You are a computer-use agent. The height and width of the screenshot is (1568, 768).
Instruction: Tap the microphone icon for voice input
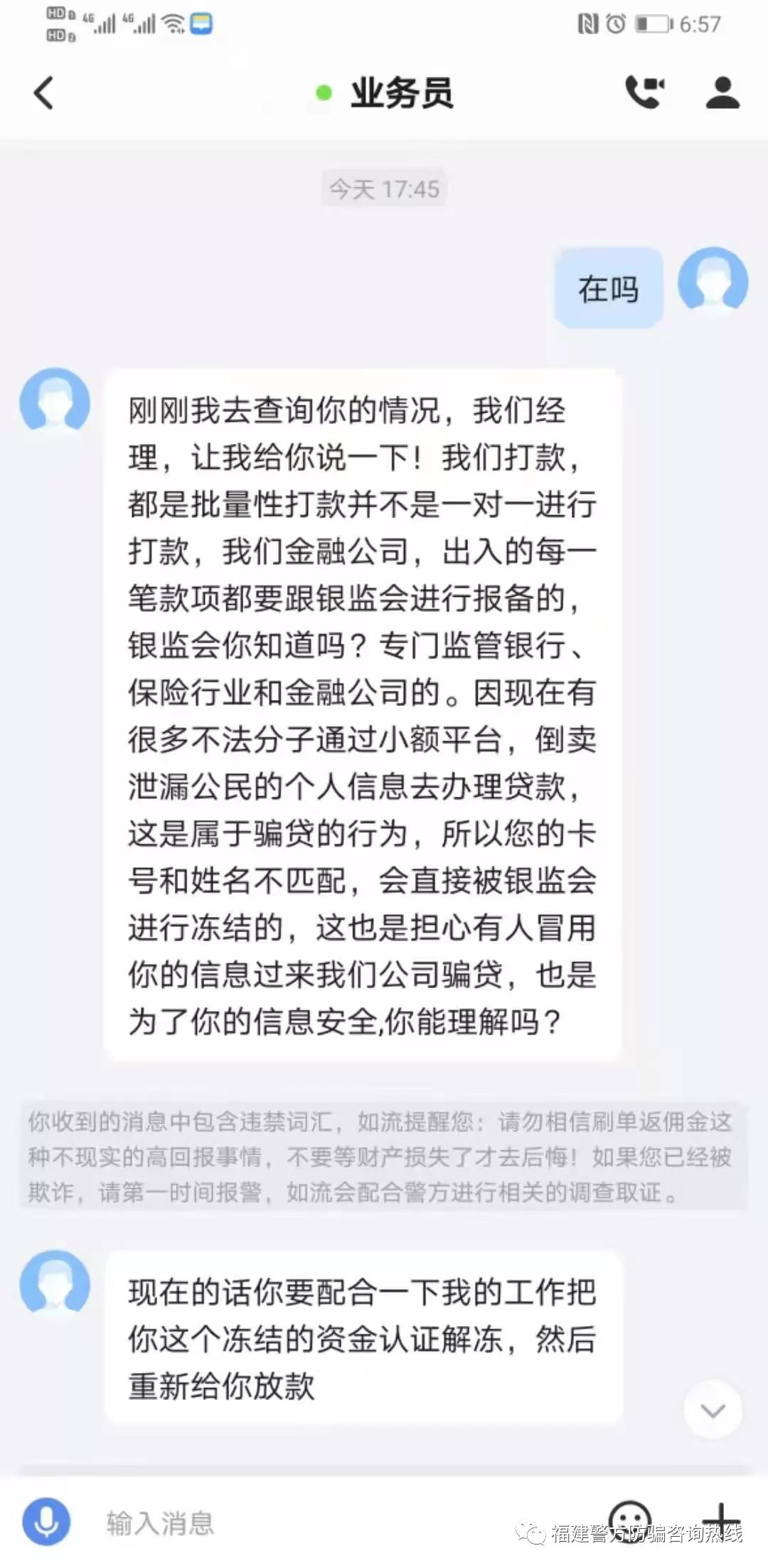(x=47, y=1520)
